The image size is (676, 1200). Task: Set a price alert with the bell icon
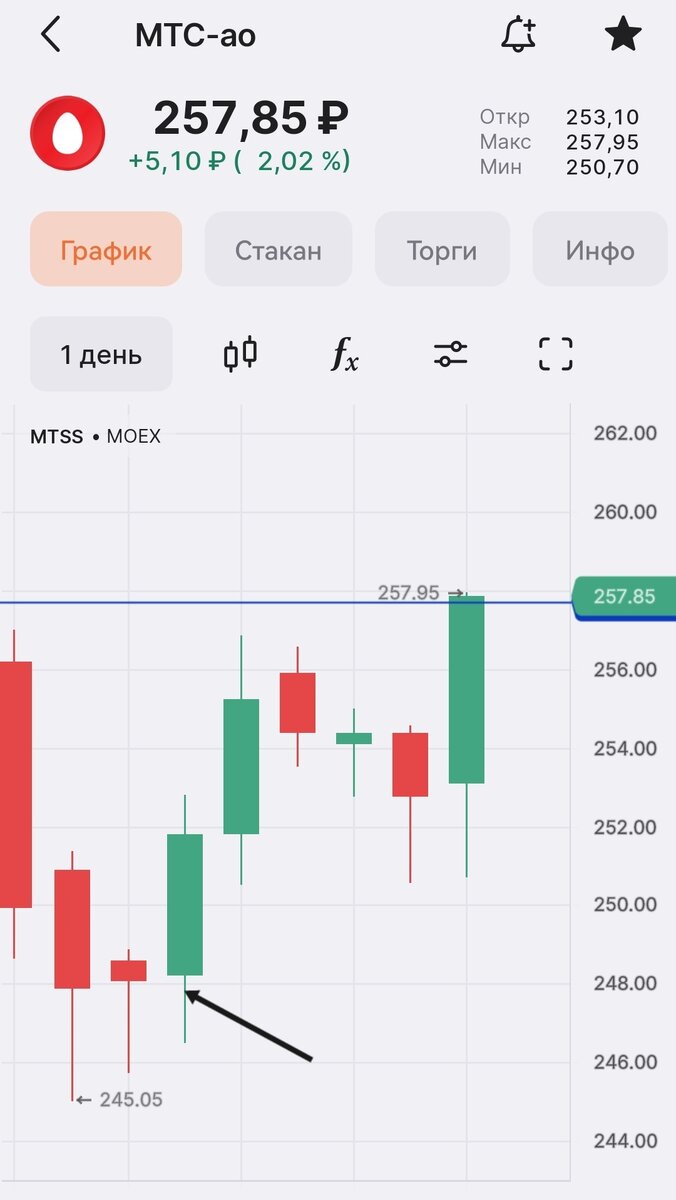point(518,35)
